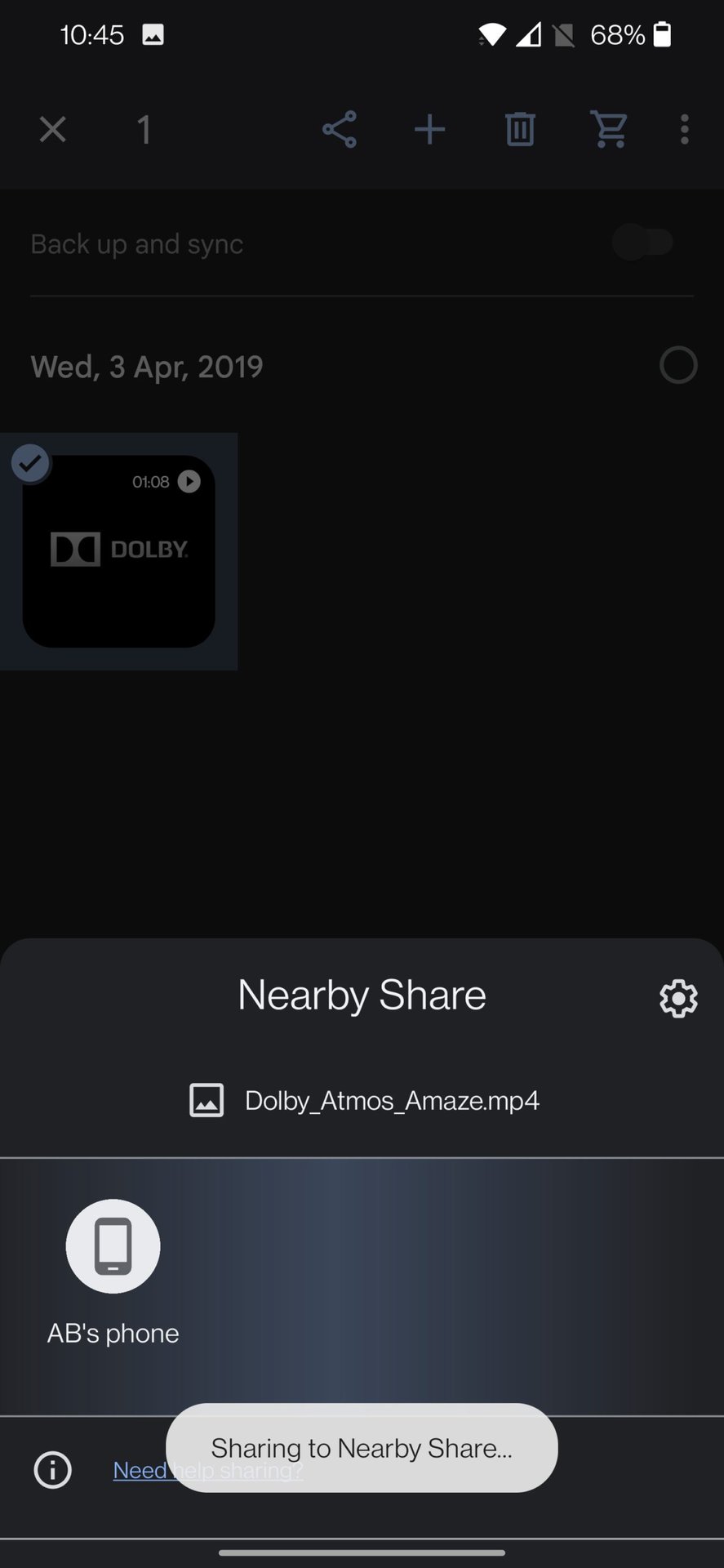
Task: Tap the share icon in toolbar
Action: click(x=340, y=129)
